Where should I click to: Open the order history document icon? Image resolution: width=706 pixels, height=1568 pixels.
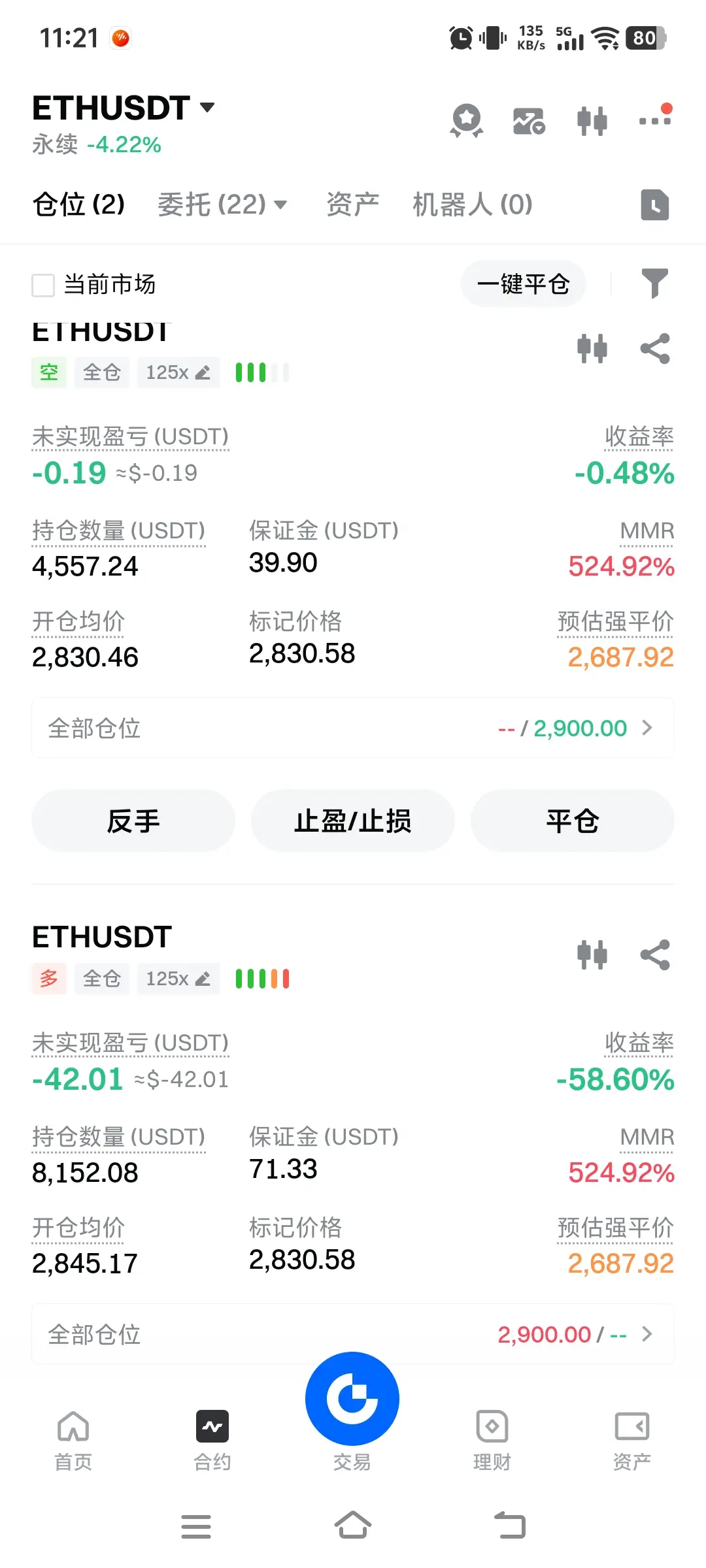click(654, 205)
